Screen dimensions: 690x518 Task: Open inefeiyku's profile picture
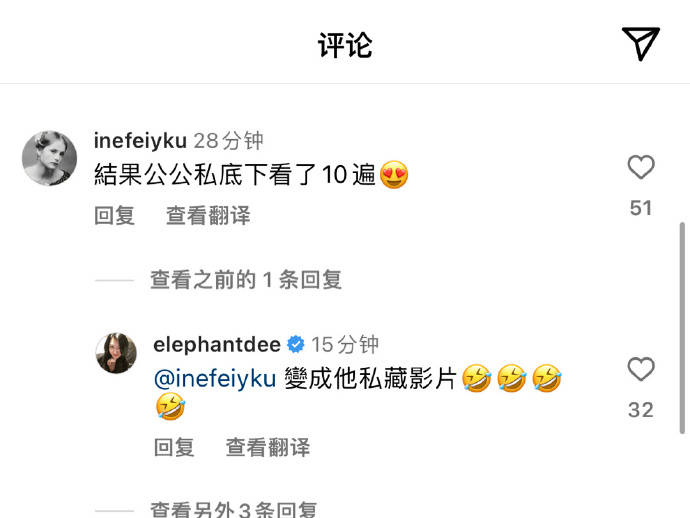coord(49,158)
